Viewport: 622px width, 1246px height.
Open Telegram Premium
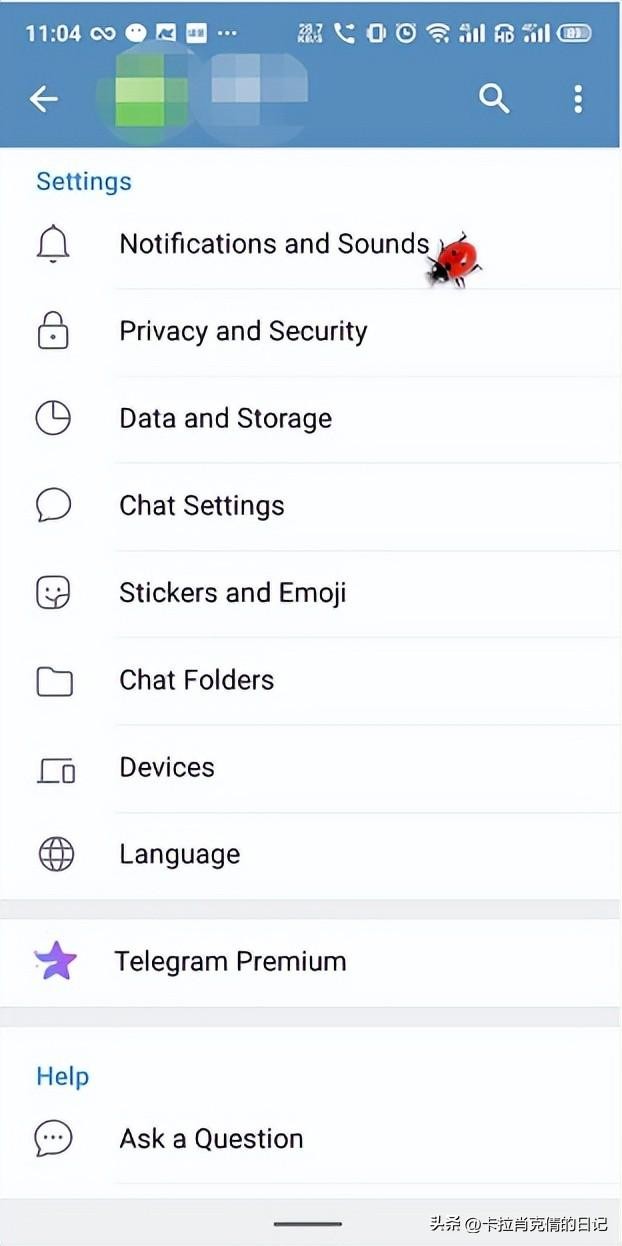pos(230,961)
